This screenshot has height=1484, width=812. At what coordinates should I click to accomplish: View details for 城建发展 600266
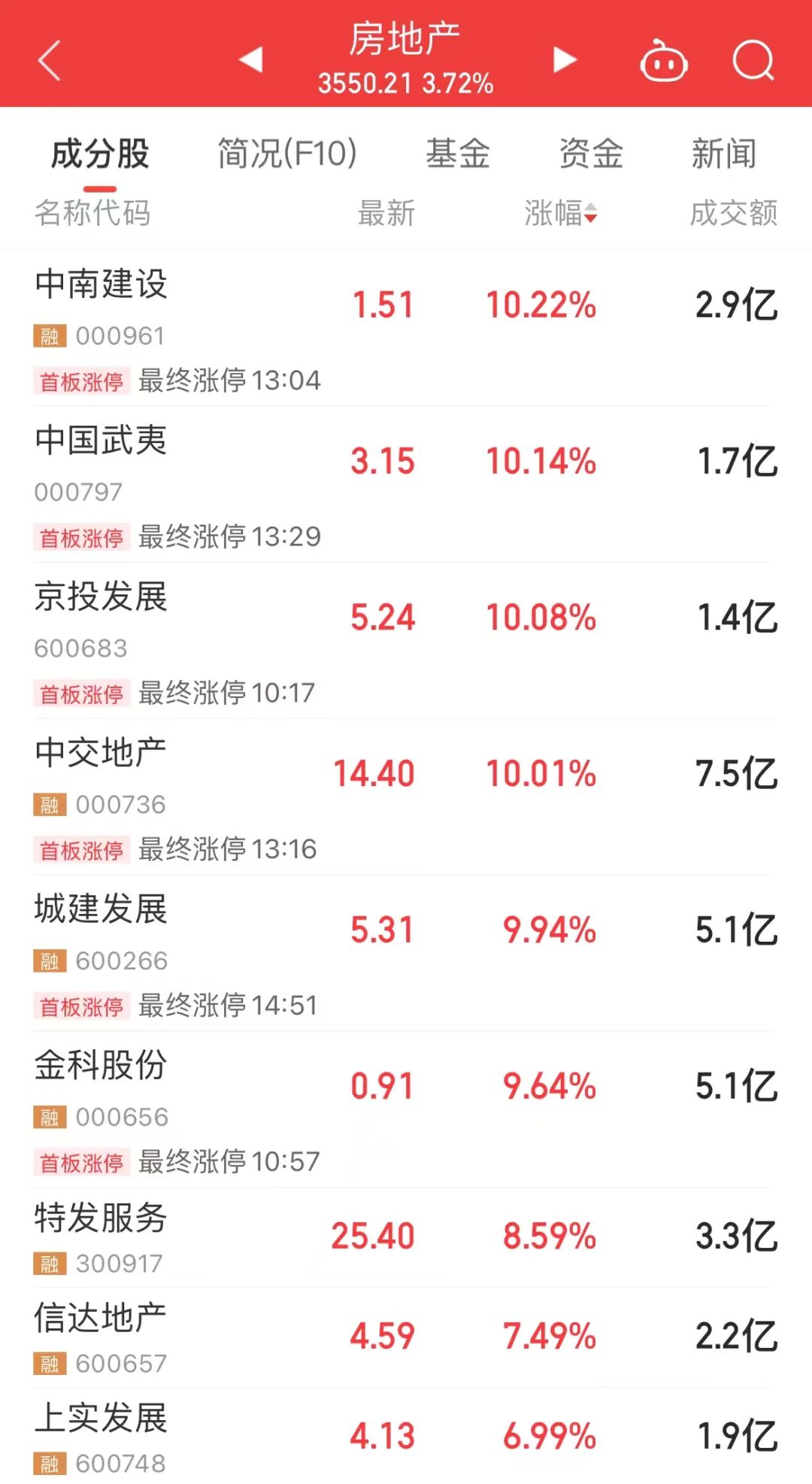(x=101, y=910)
